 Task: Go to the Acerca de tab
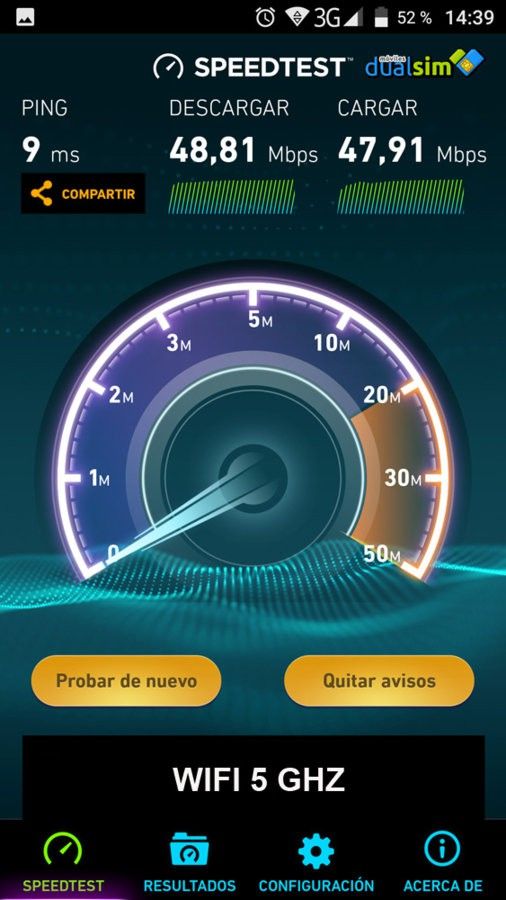(442, 862)
